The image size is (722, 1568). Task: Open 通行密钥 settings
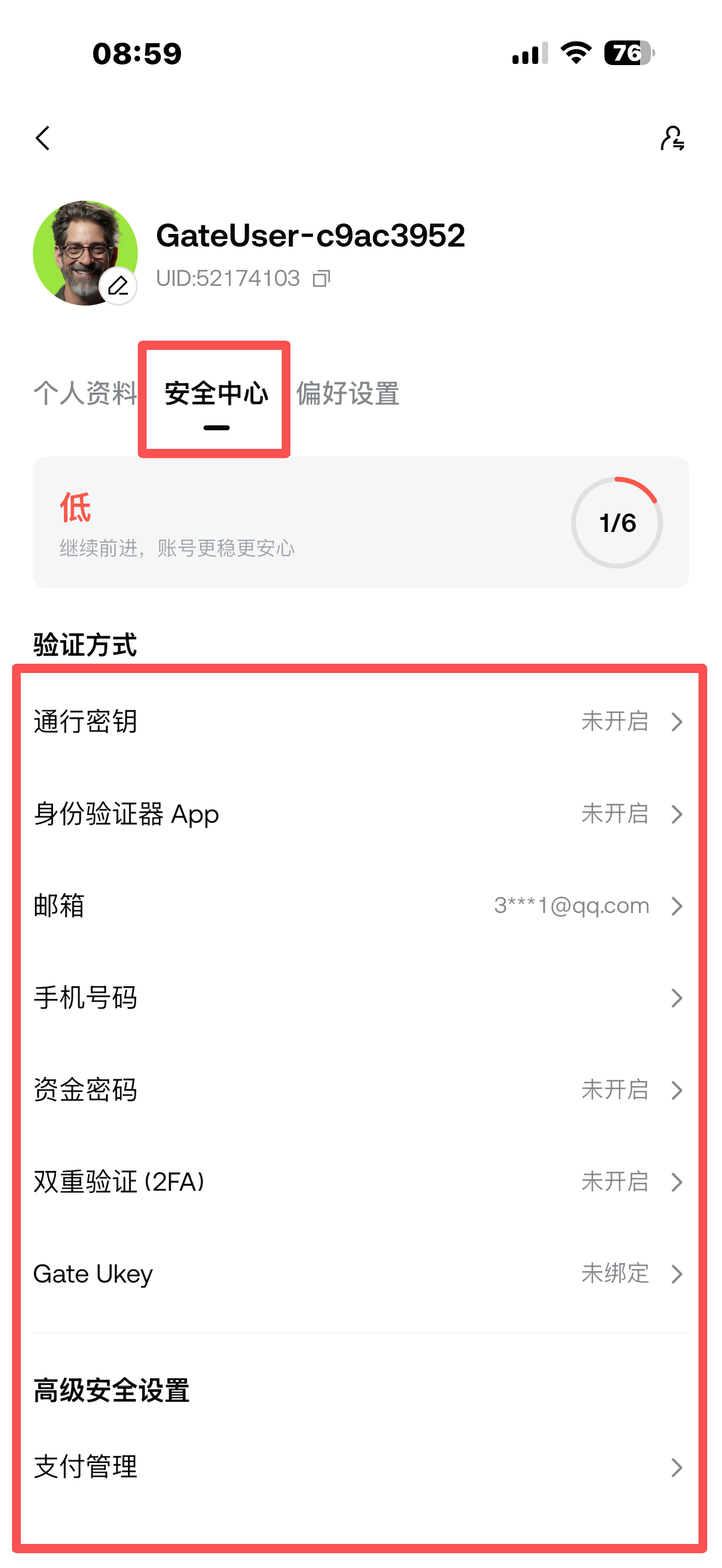(x=360, y=722)
